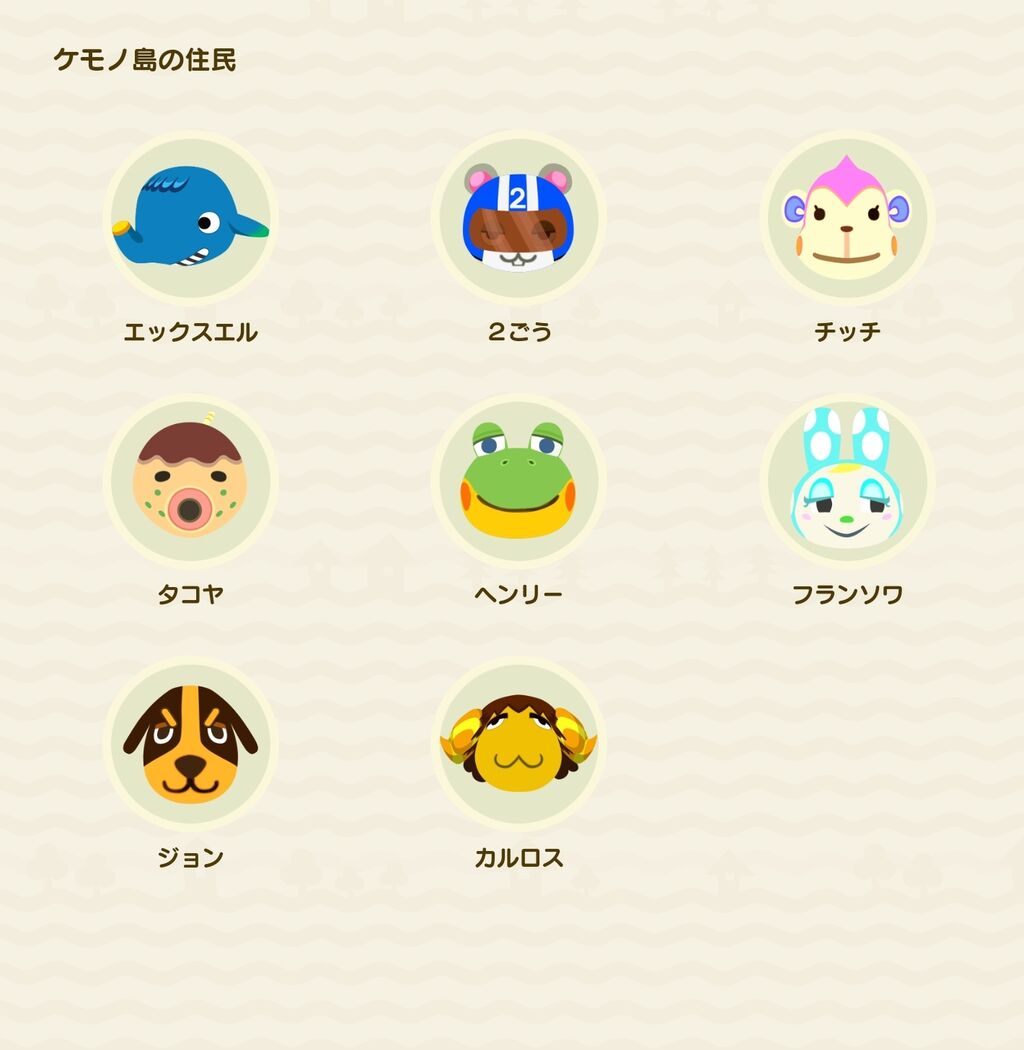Screen dimensions: 1024x1050
Task: Click the name label 2ごう
Action: (x=519, y=330)
